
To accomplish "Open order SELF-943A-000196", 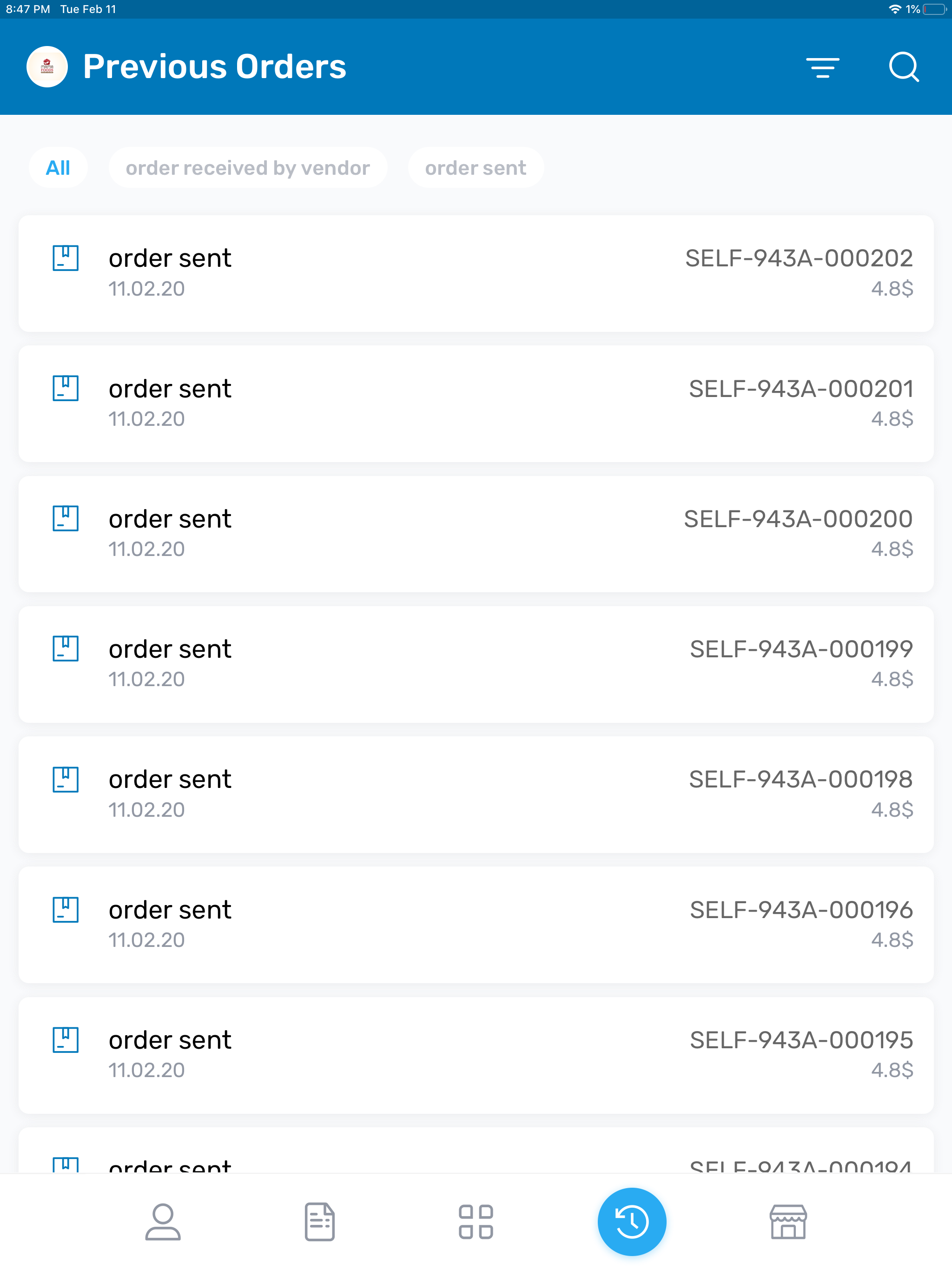I will (x=476, y=924).
